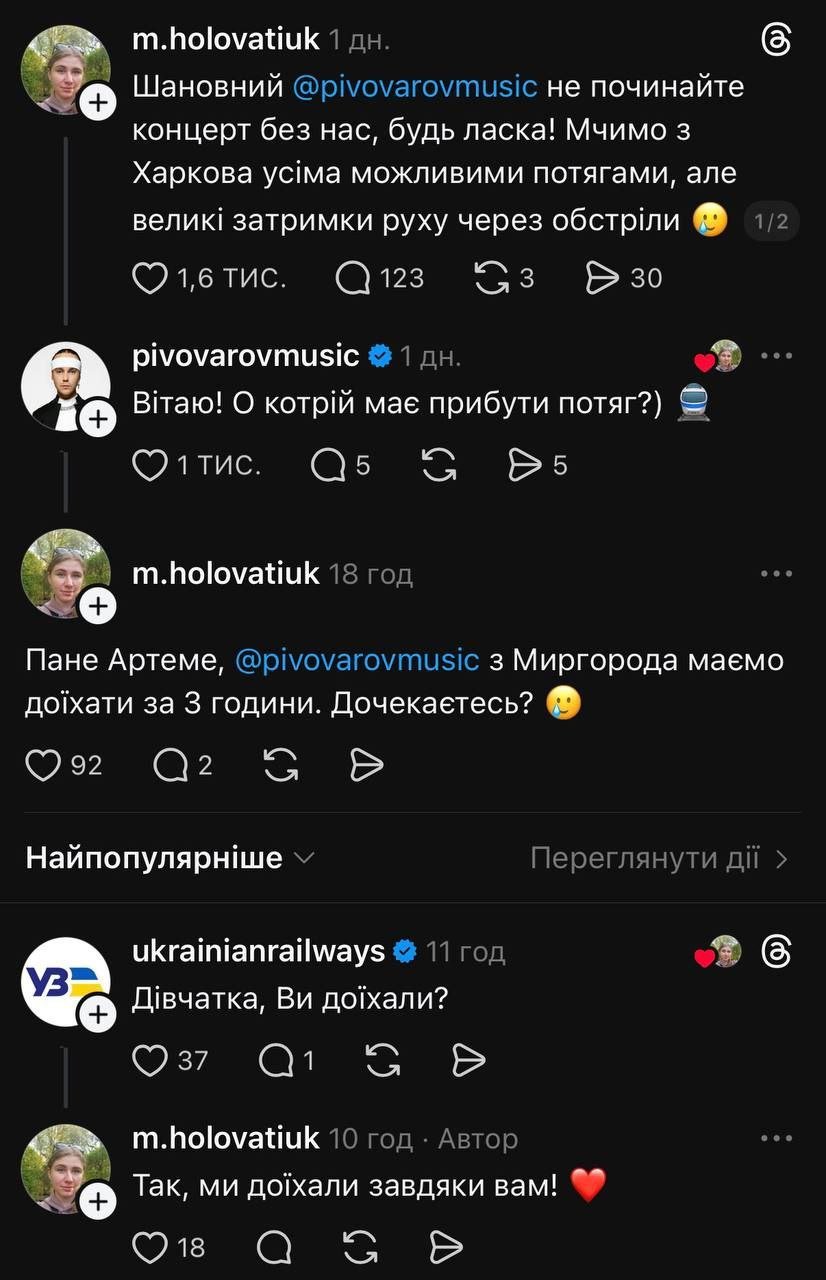
Task: Open more options on the 18 год post
Action: (x=776, y=574)
